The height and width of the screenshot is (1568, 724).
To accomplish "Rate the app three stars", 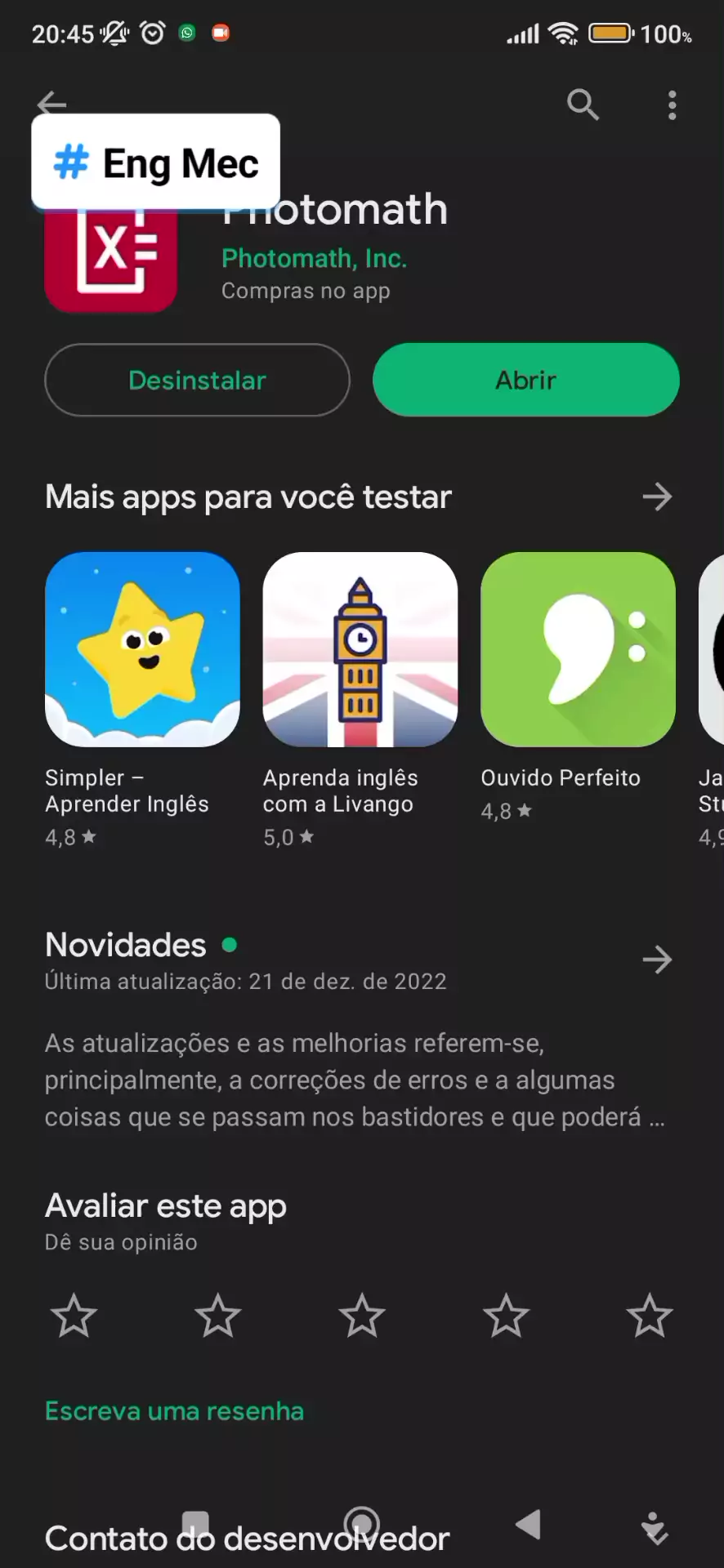I will tap(362, 1316).
